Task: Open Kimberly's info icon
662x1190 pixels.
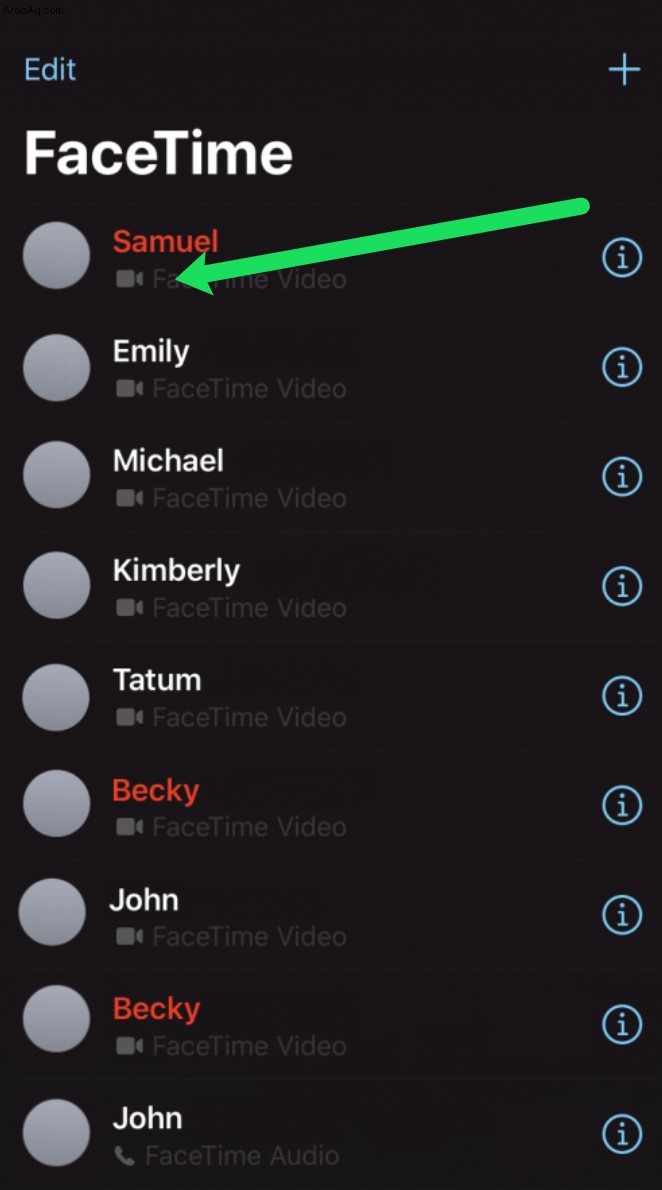Action: point(621,586)
